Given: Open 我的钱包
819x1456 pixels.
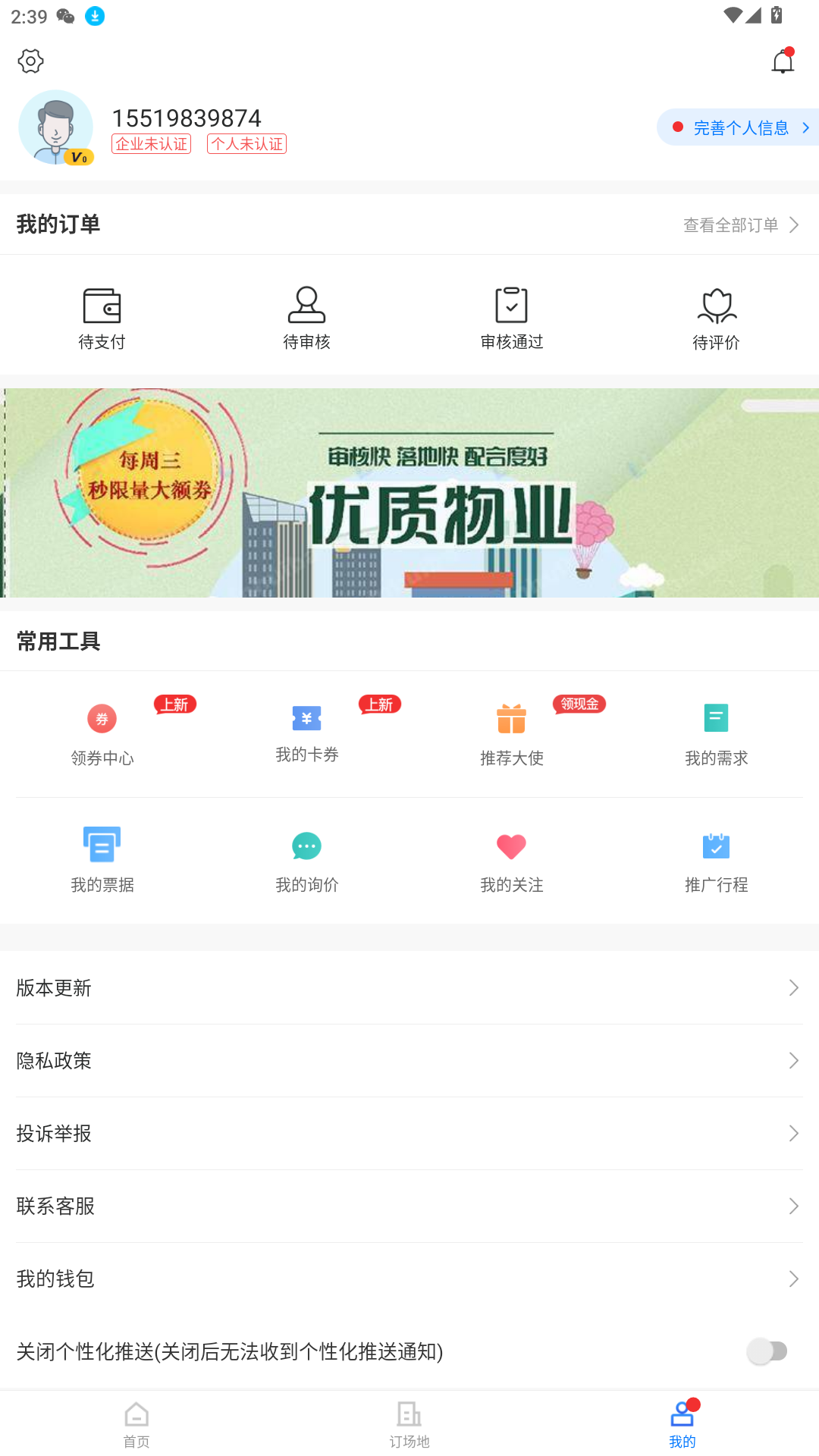Looking at the screenshot, I should point(409,1279).
